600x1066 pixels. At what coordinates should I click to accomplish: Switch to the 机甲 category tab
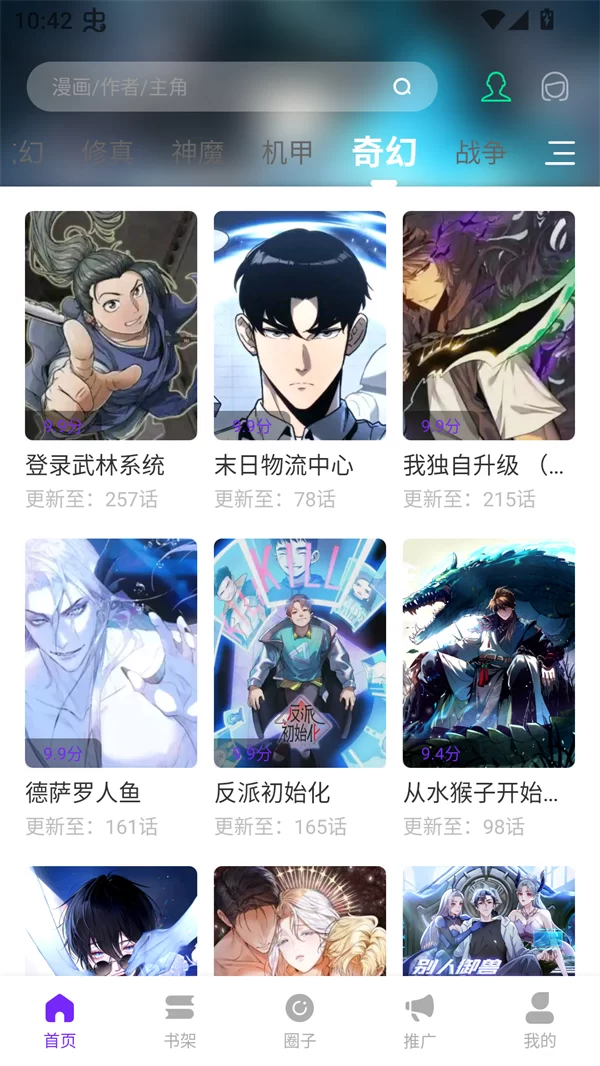coord(287,152)
